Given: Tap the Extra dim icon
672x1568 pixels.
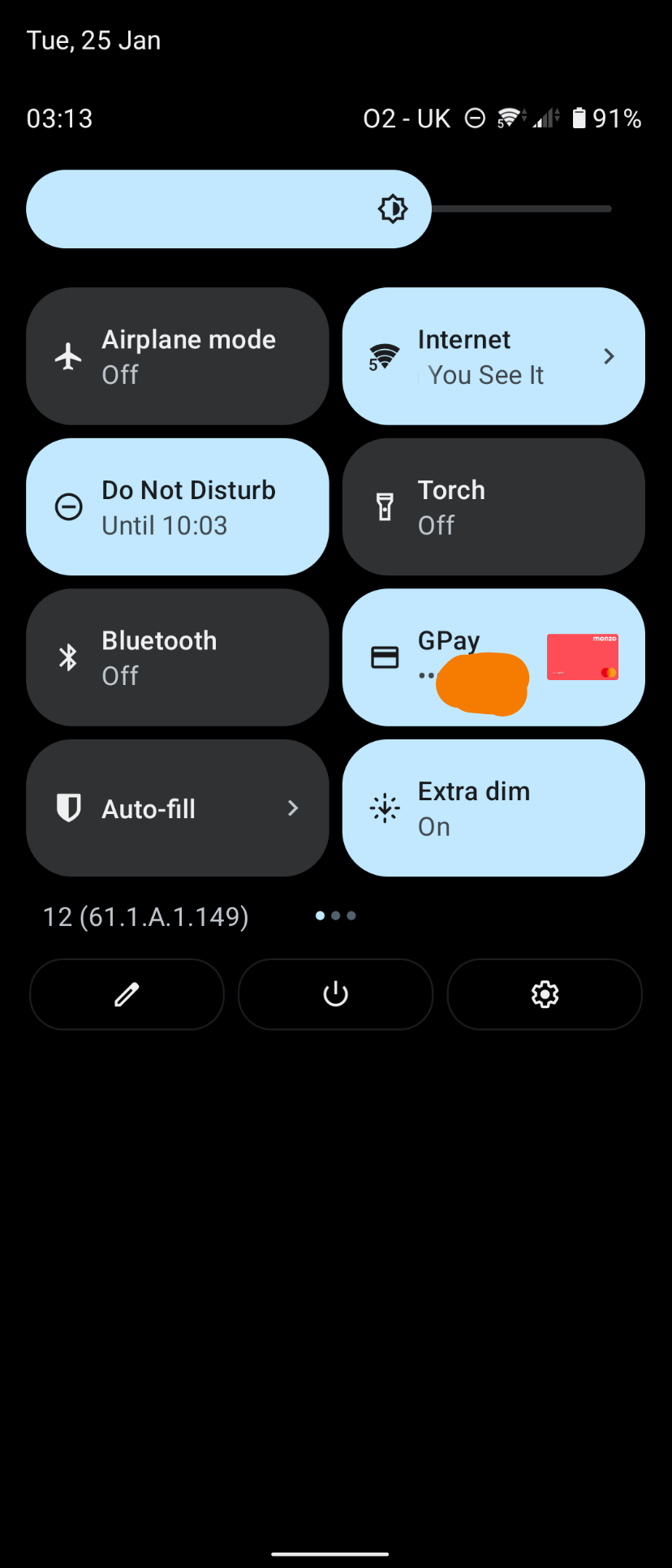Looking at the screenshot, I should point(384,808).
